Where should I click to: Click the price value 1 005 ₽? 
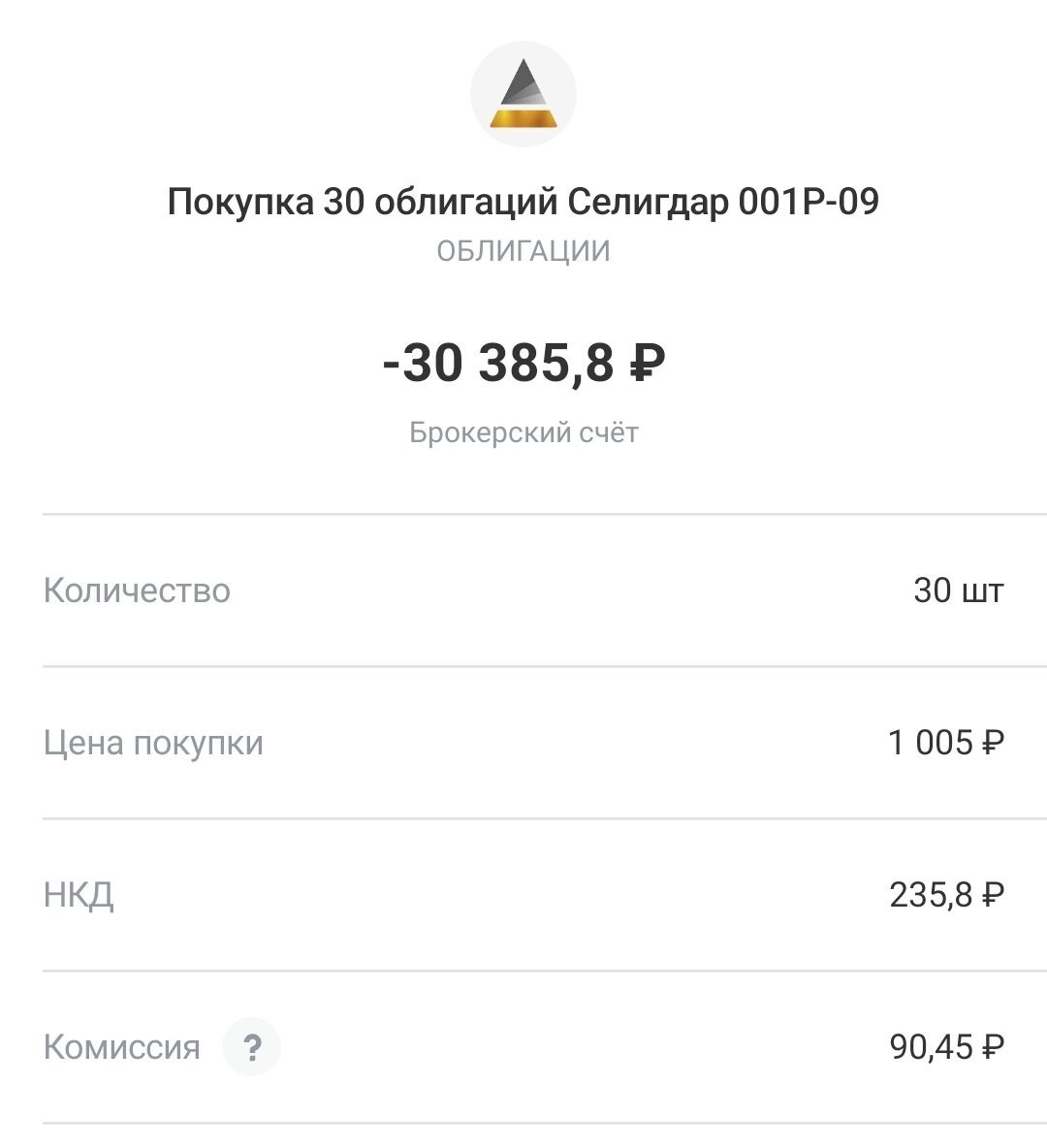946,742
